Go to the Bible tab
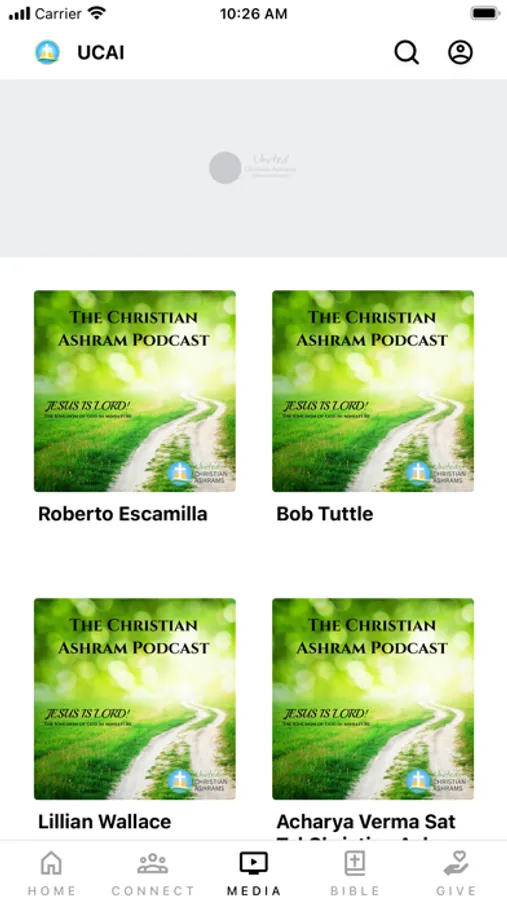 click(355, 873)
